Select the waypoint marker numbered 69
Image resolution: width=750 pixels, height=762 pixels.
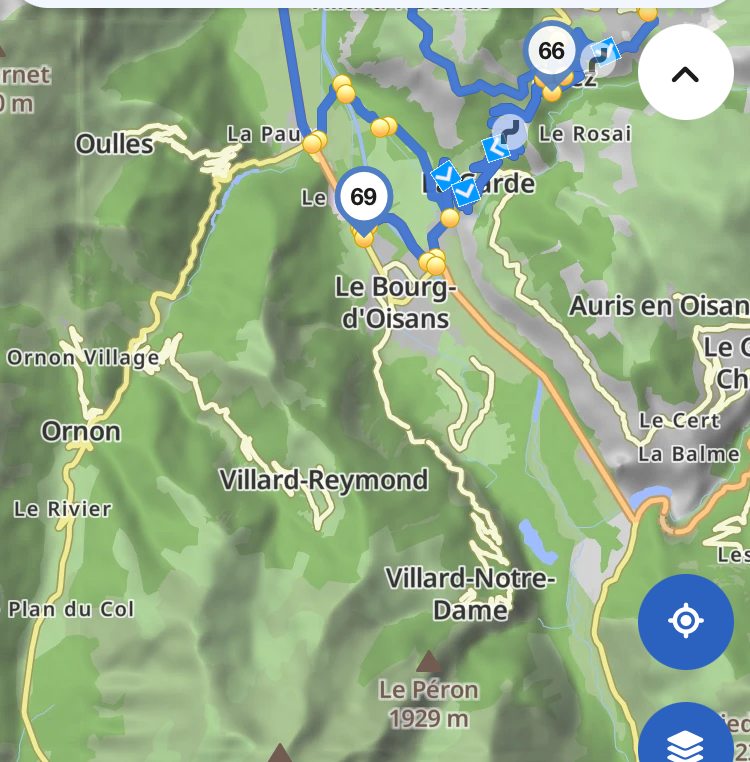363,197
